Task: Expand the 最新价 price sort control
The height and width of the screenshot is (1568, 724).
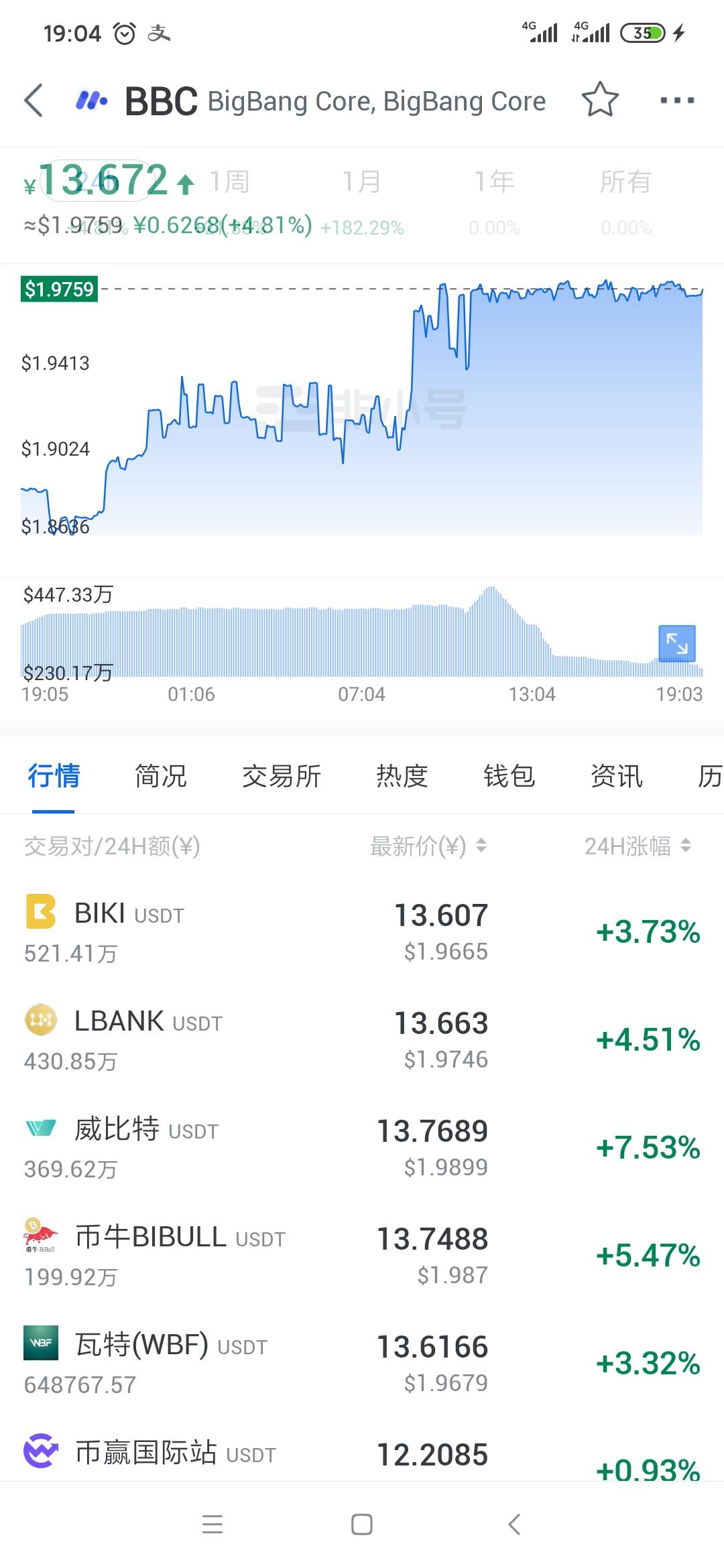Action: click(x=481, y=846)
